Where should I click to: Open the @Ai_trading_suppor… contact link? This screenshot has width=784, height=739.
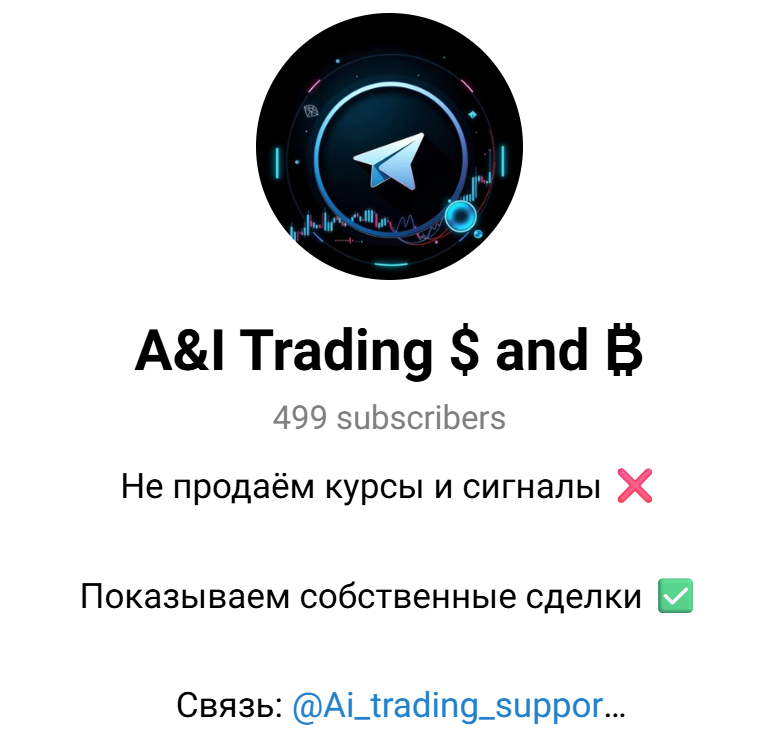coord(448,706)
